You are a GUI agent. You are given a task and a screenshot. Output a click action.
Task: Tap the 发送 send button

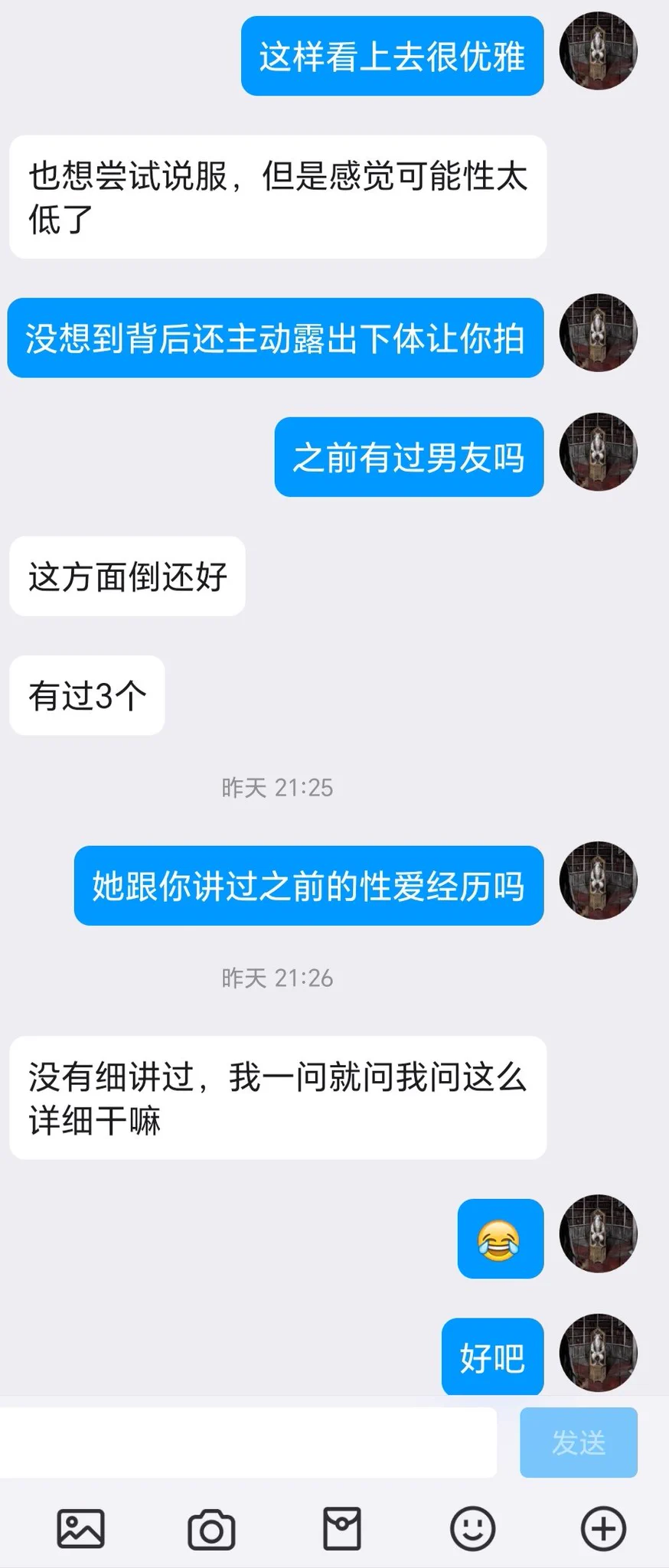pos(578,1442)
